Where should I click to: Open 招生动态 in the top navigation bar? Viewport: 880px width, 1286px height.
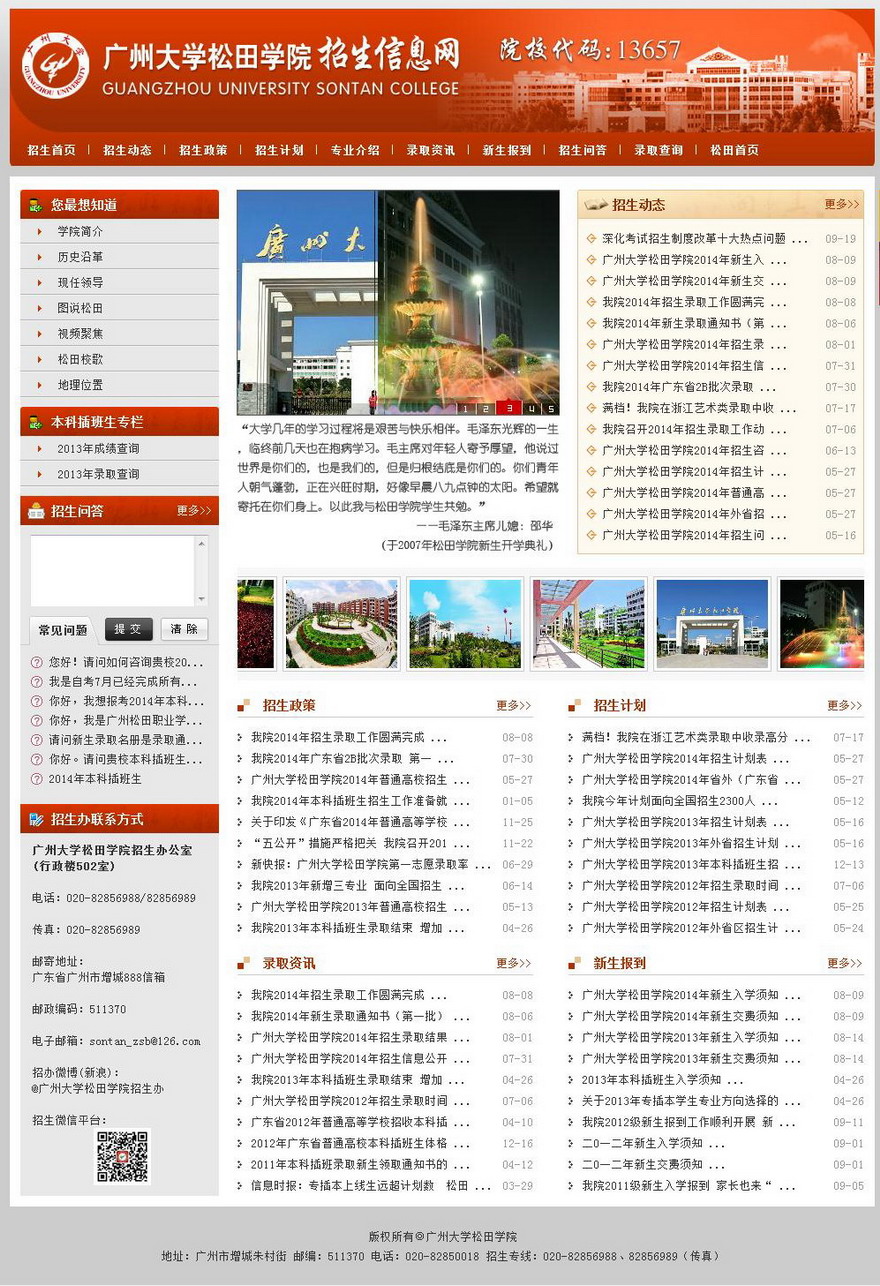click(x=127, y=150)
